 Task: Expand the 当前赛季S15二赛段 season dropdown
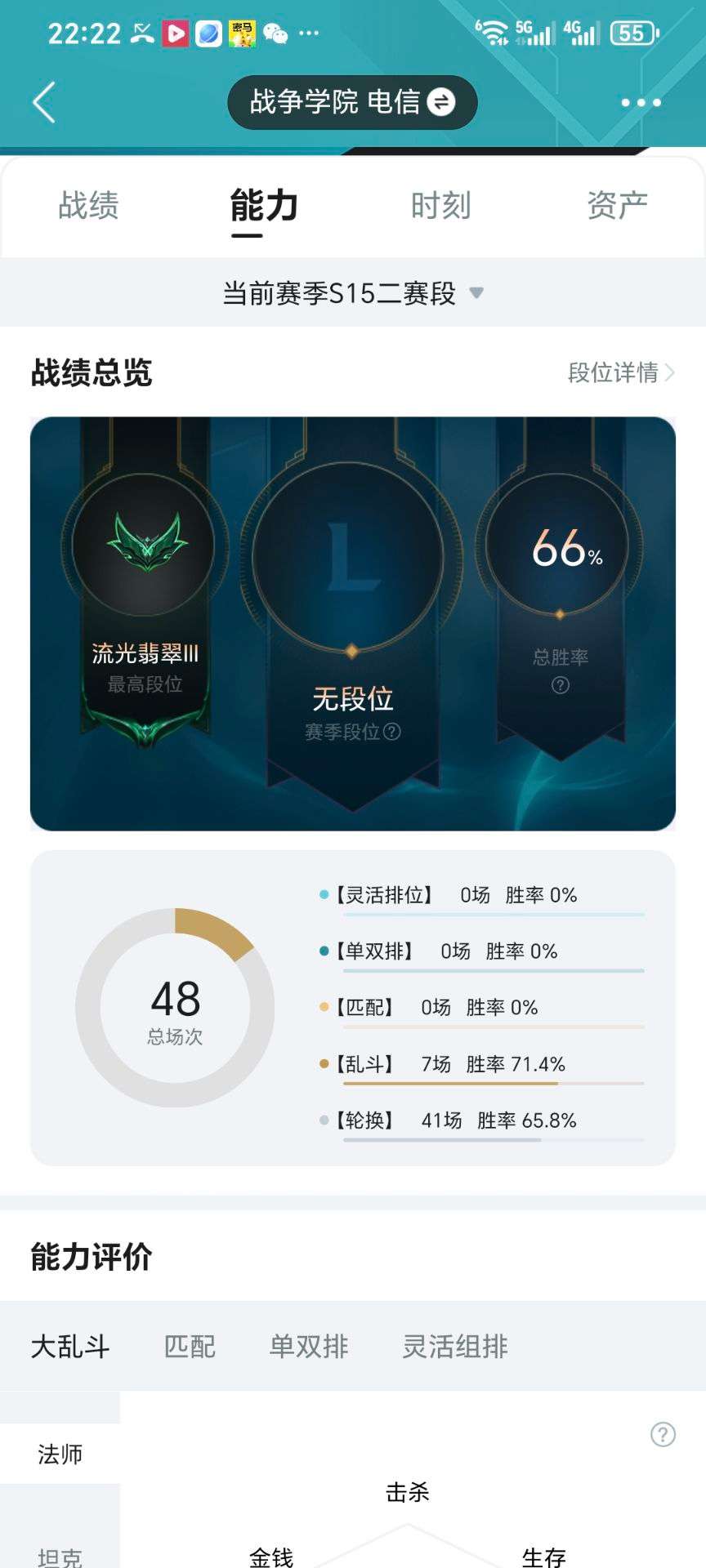(353, 293)
